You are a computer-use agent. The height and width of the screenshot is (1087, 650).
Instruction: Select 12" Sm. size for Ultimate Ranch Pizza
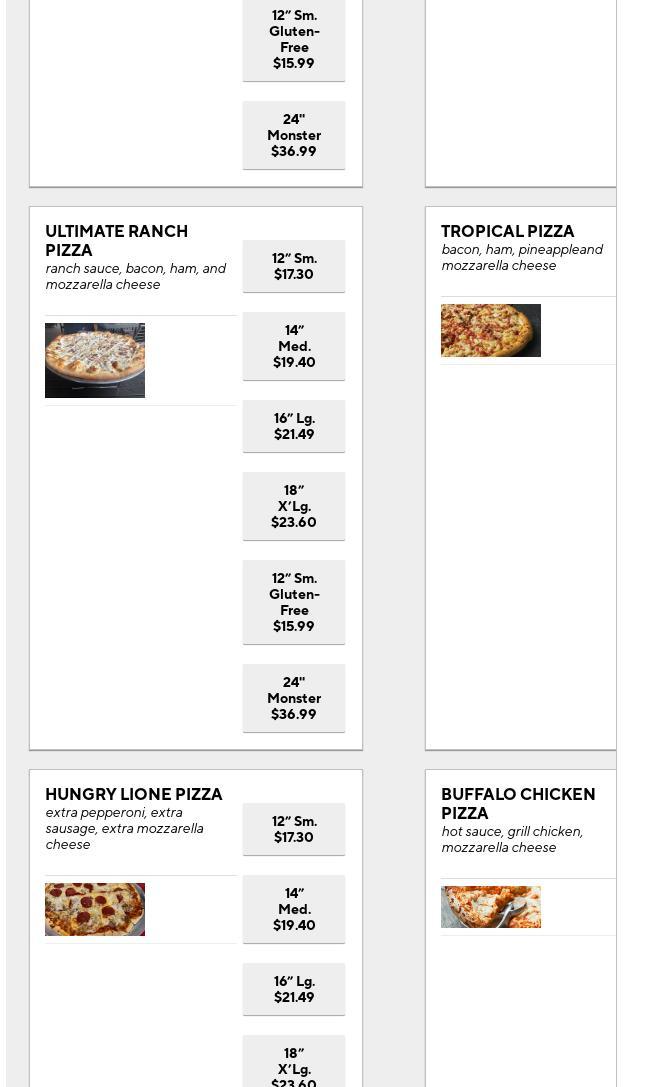point(294,266)
